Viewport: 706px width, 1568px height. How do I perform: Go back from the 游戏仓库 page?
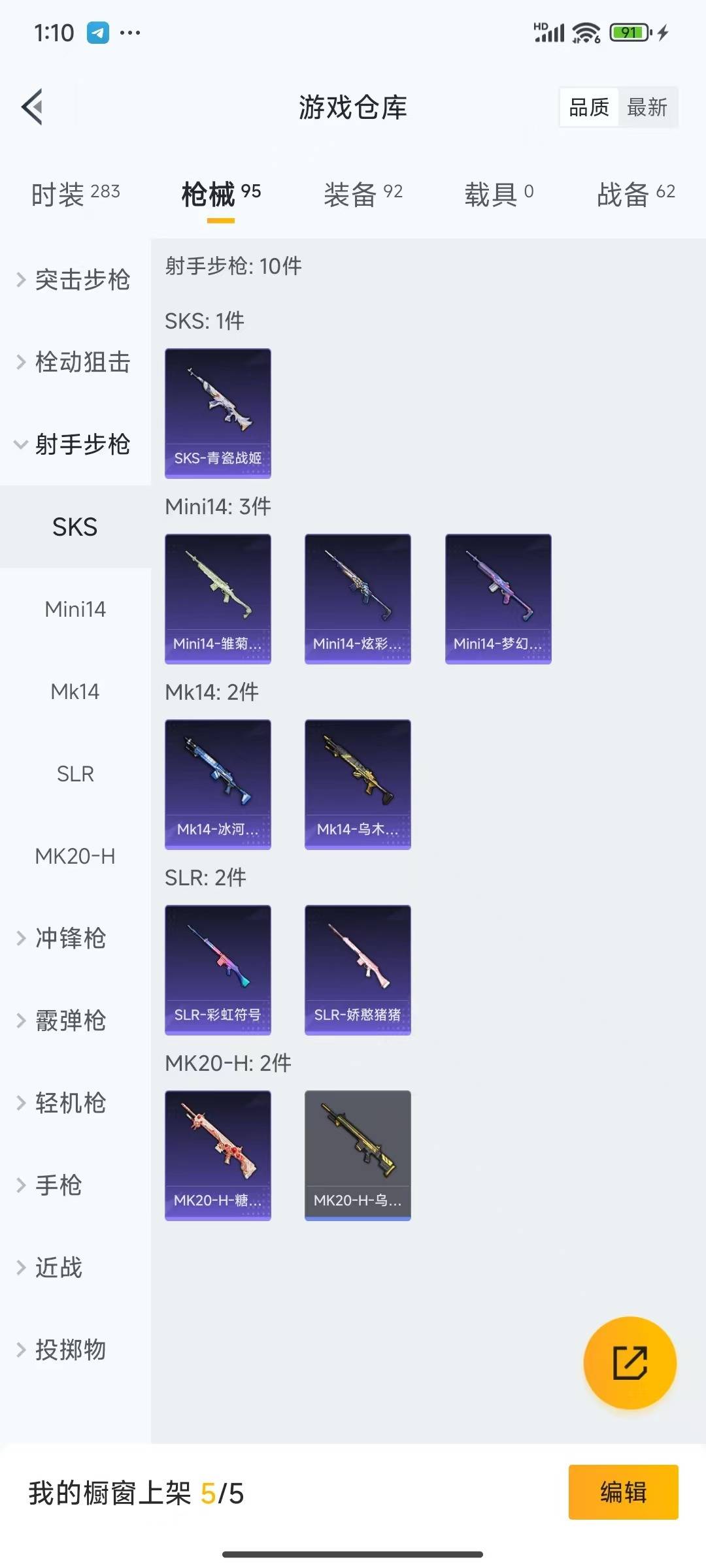click(x=33, y=106)
